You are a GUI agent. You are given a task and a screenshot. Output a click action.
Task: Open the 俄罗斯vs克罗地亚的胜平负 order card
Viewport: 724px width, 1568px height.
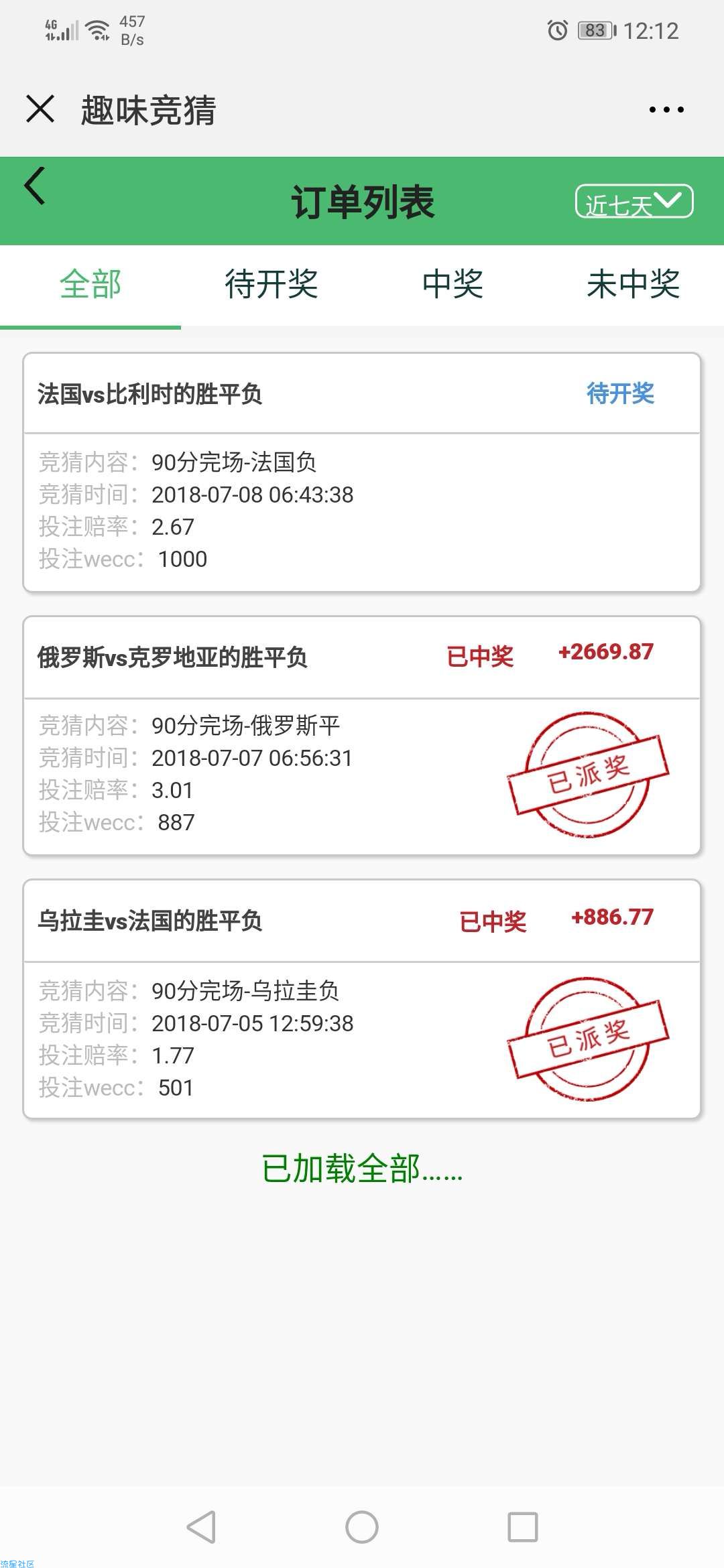coord(362,736)
